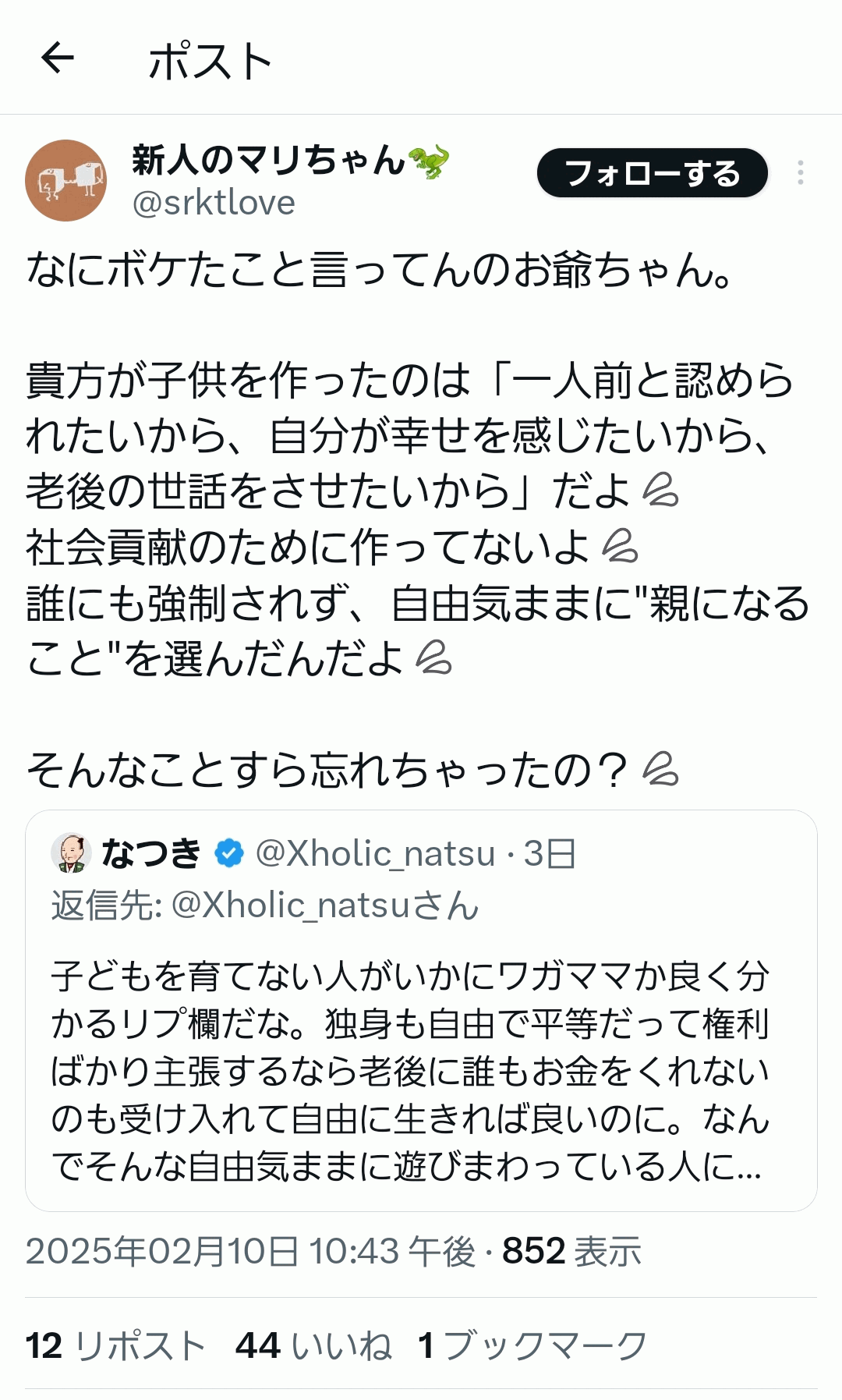The height and width of the screenshot is (1400, 842).
Task: Open 新人のマリちゃん's profile avatar
Action: click(x=66, y=180)
